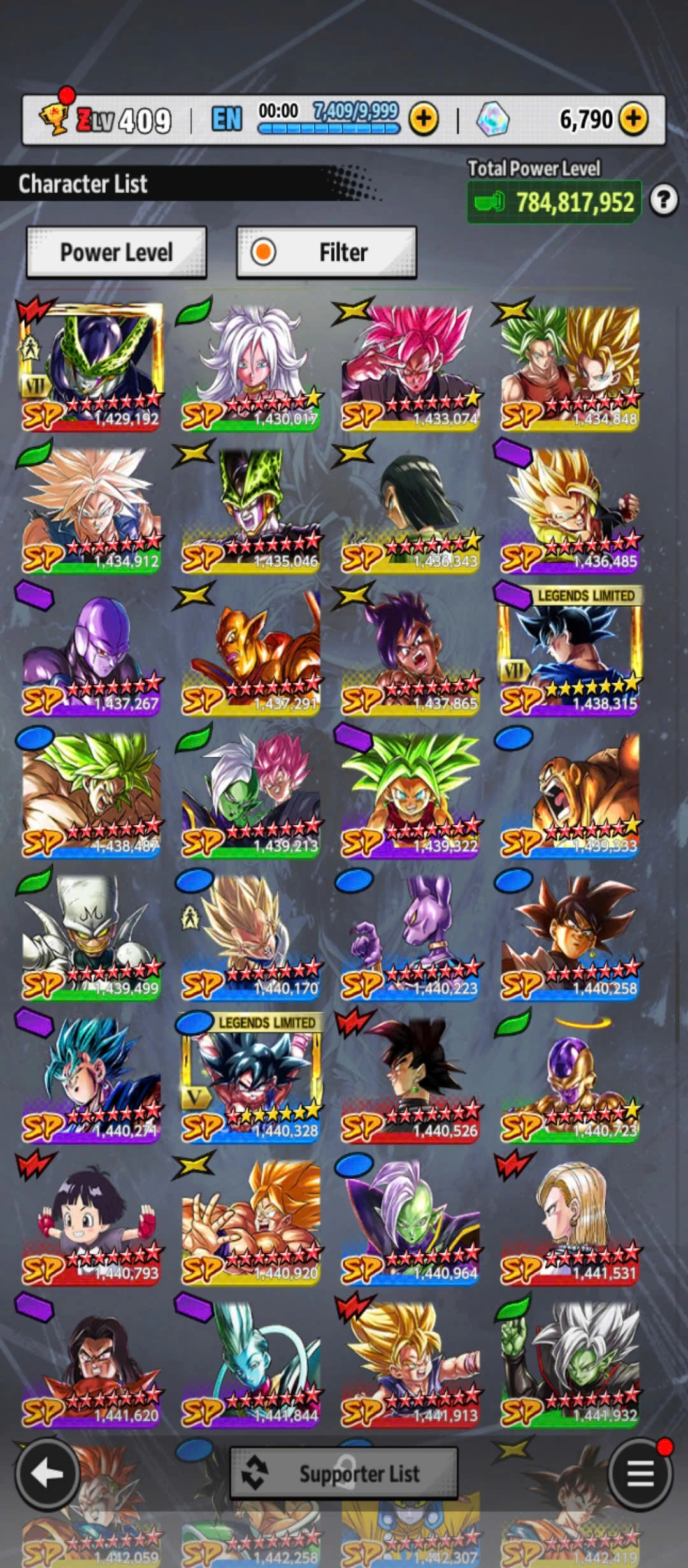Screen dimensions: 688x1568
Task: Open the Filter options
Action: [327, 252]
